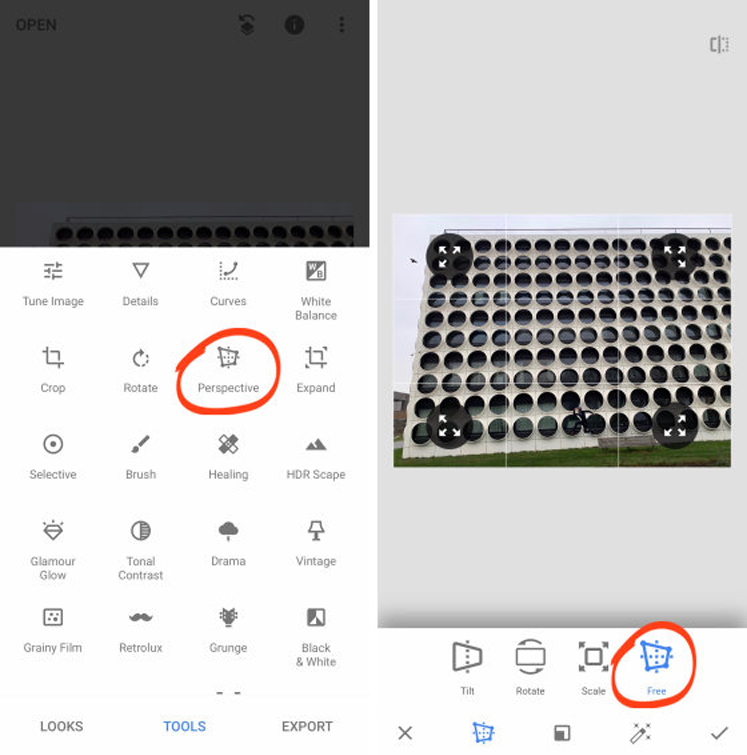The height and width of the screenshot is (755, 747).
Task: Open the Healing tool
Action: (x=228, y=455)
